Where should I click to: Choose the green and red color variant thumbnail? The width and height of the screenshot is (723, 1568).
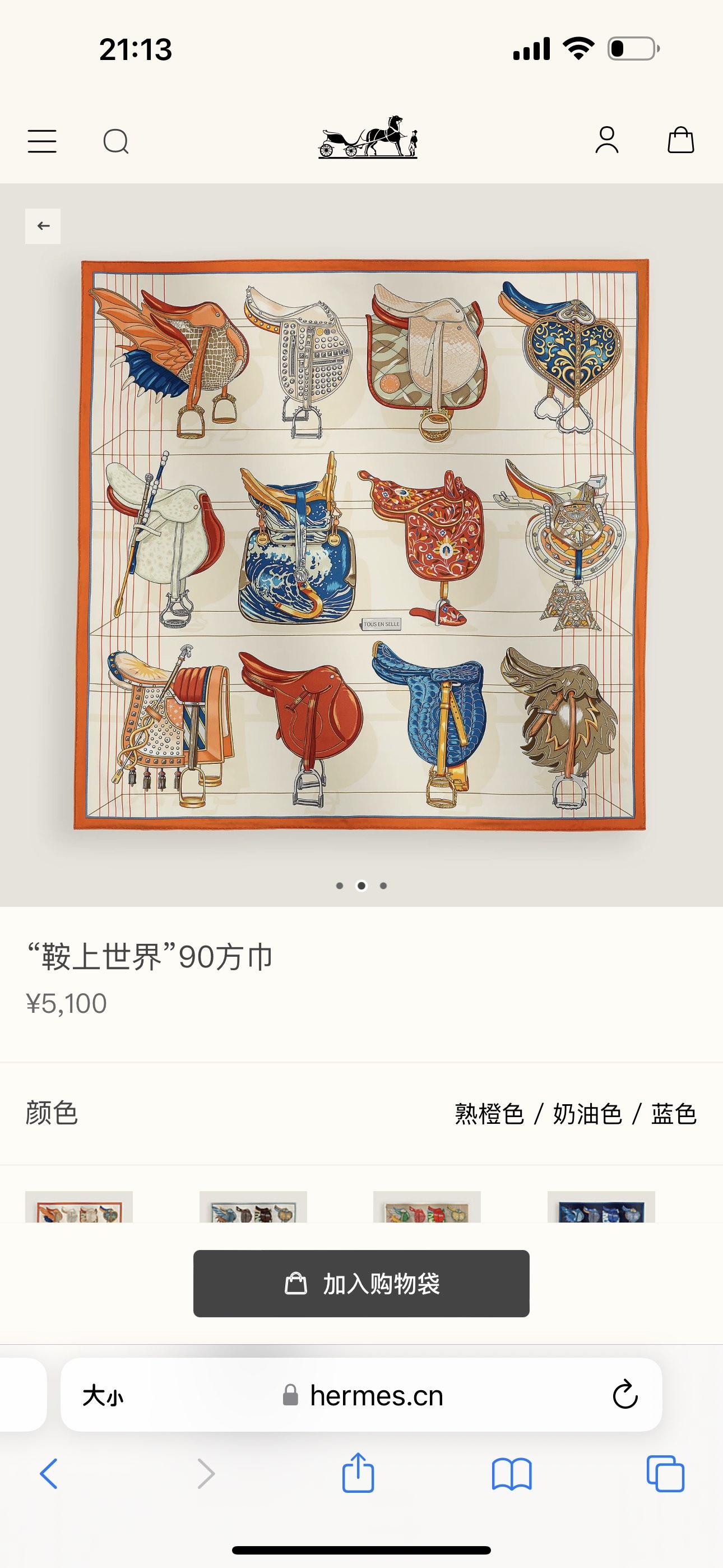[427, 1206]
